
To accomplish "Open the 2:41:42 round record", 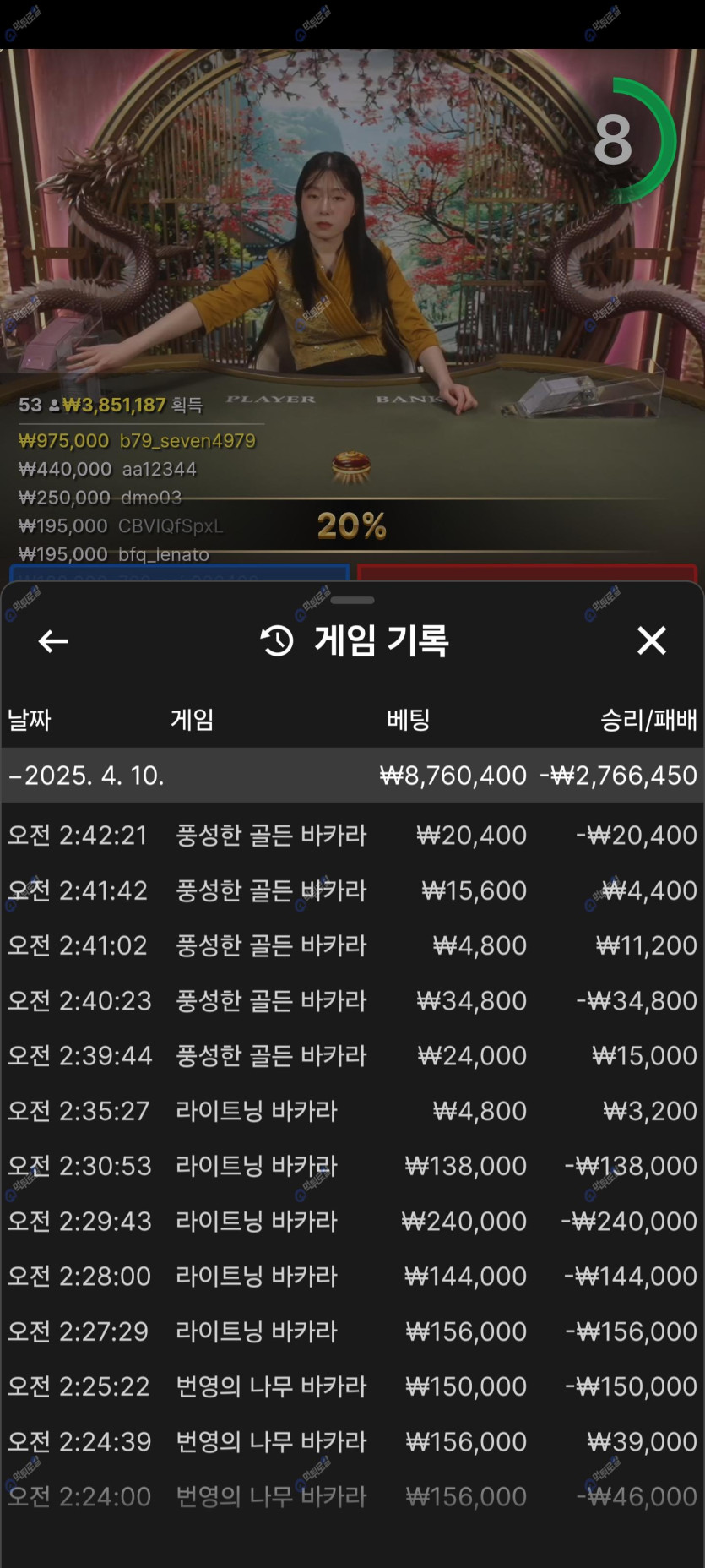I will 352,890.
